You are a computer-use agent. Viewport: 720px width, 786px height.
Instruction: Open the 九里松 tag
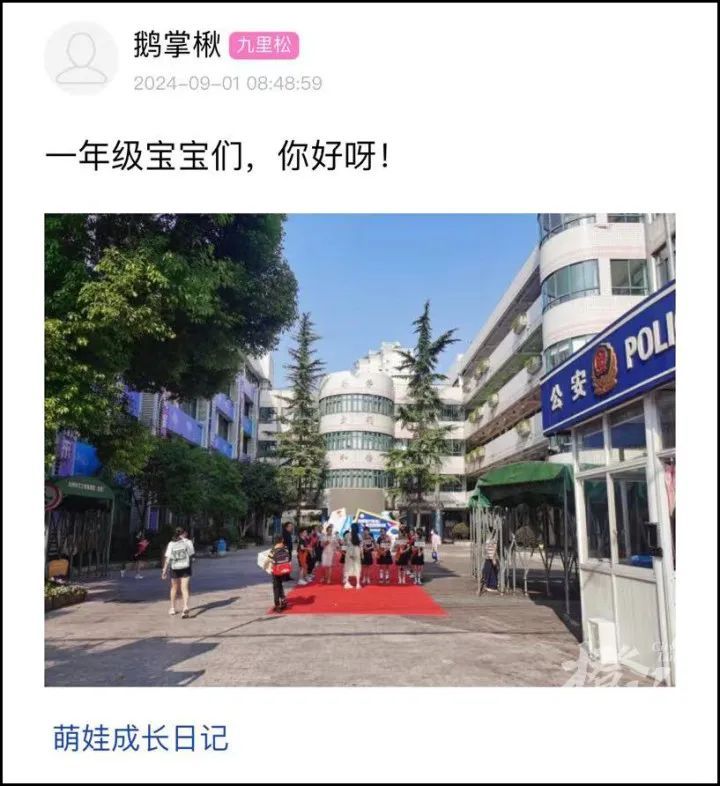click(x=264, y=46)
